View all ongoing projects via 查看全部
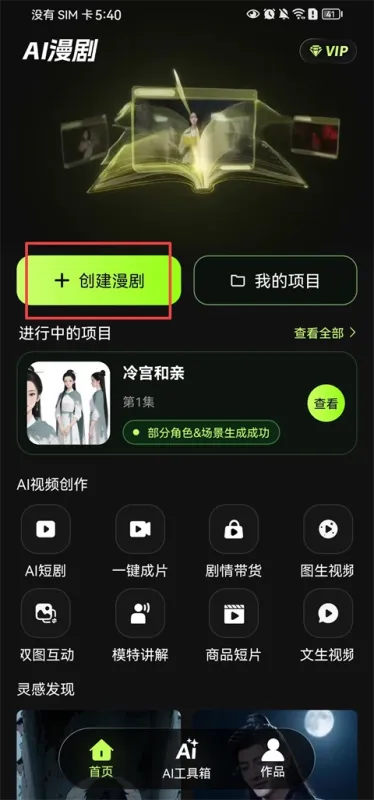This screenshot has height=800, width=374. (x=325, y=333)
